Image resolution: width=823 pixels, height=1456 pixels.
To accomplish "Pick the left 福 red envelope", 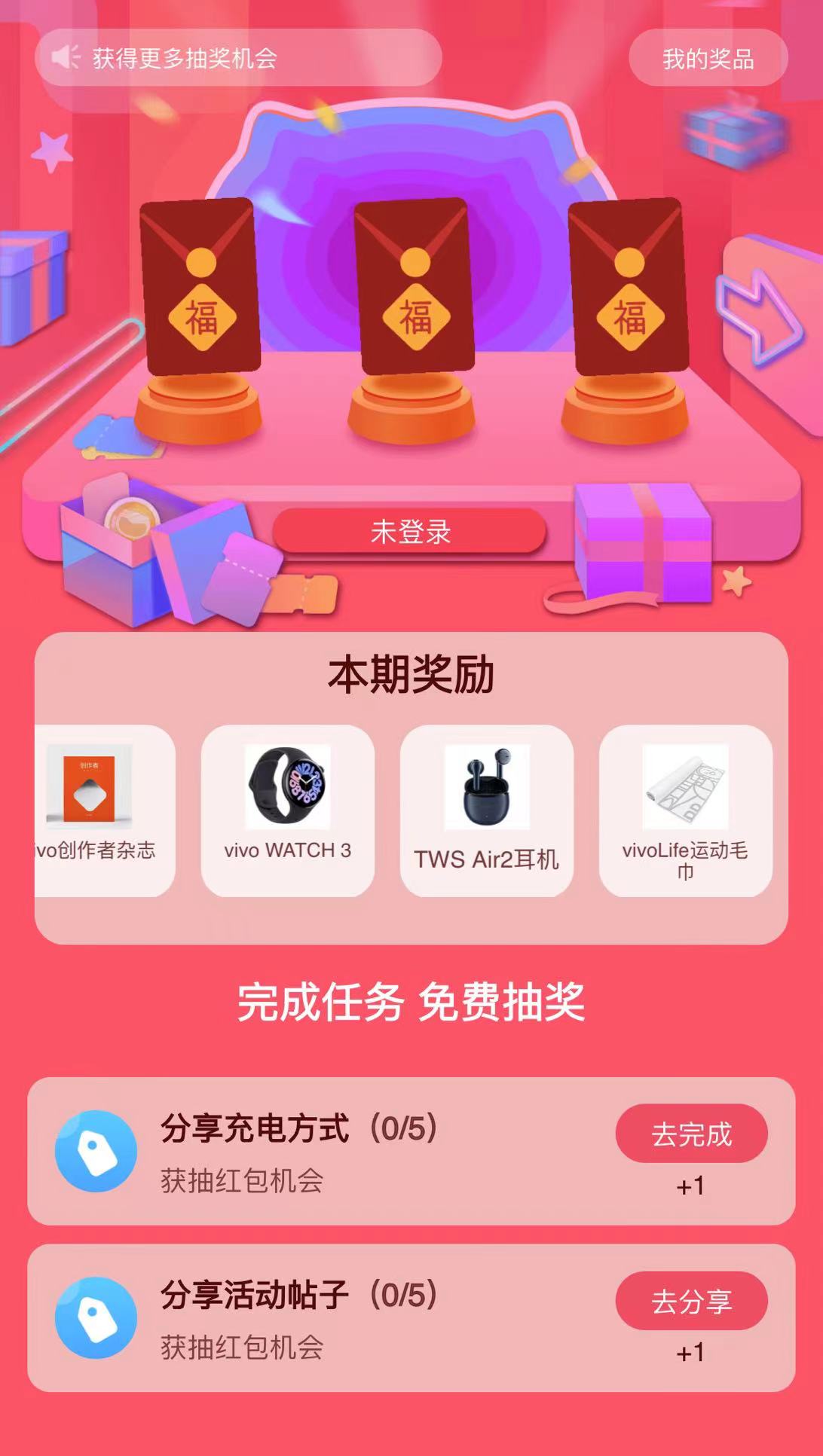I will (200, 288).
